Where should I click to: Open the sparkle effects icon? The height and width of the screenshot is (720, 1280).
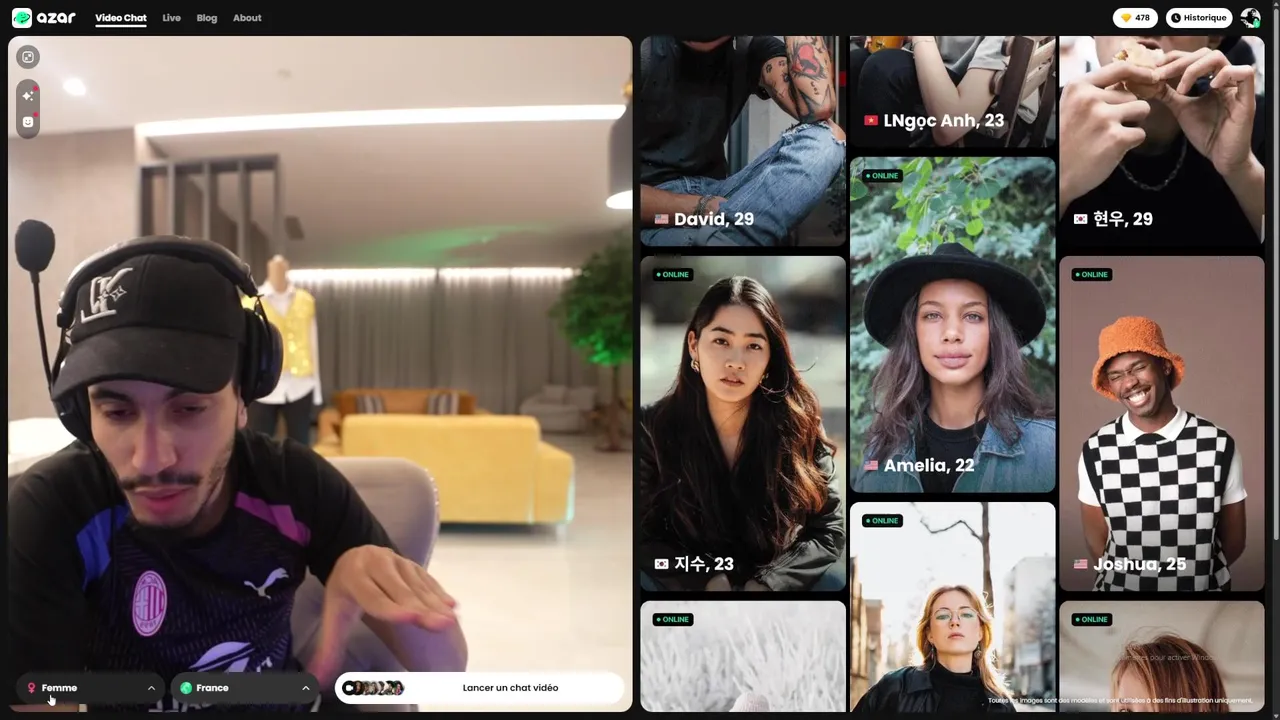click(28, 96)
